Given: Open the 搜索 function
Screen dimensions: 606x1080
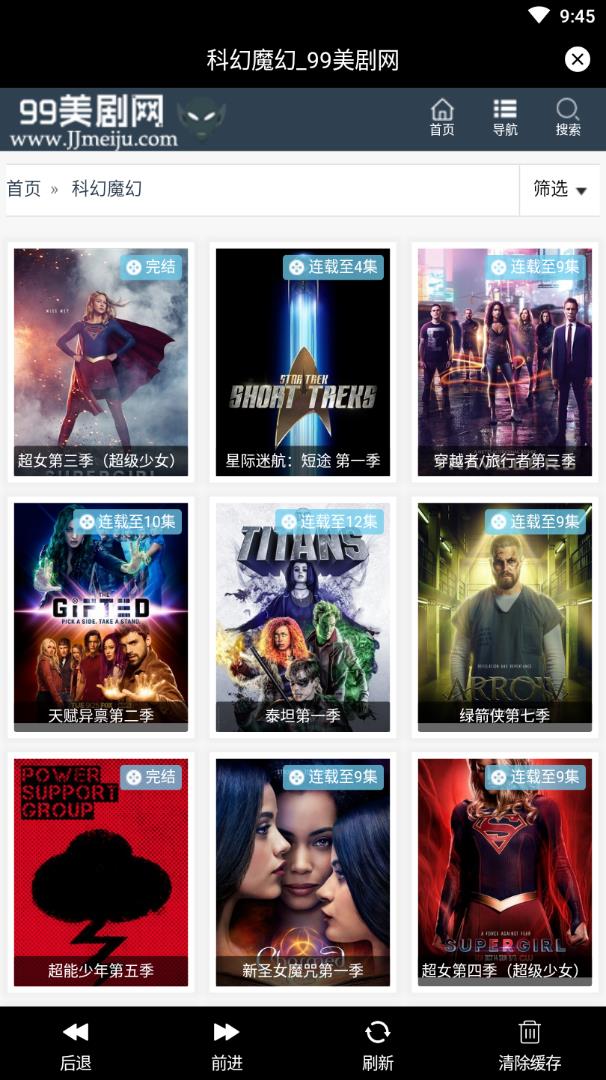Looking at the screenshot, I should (568, 117).
